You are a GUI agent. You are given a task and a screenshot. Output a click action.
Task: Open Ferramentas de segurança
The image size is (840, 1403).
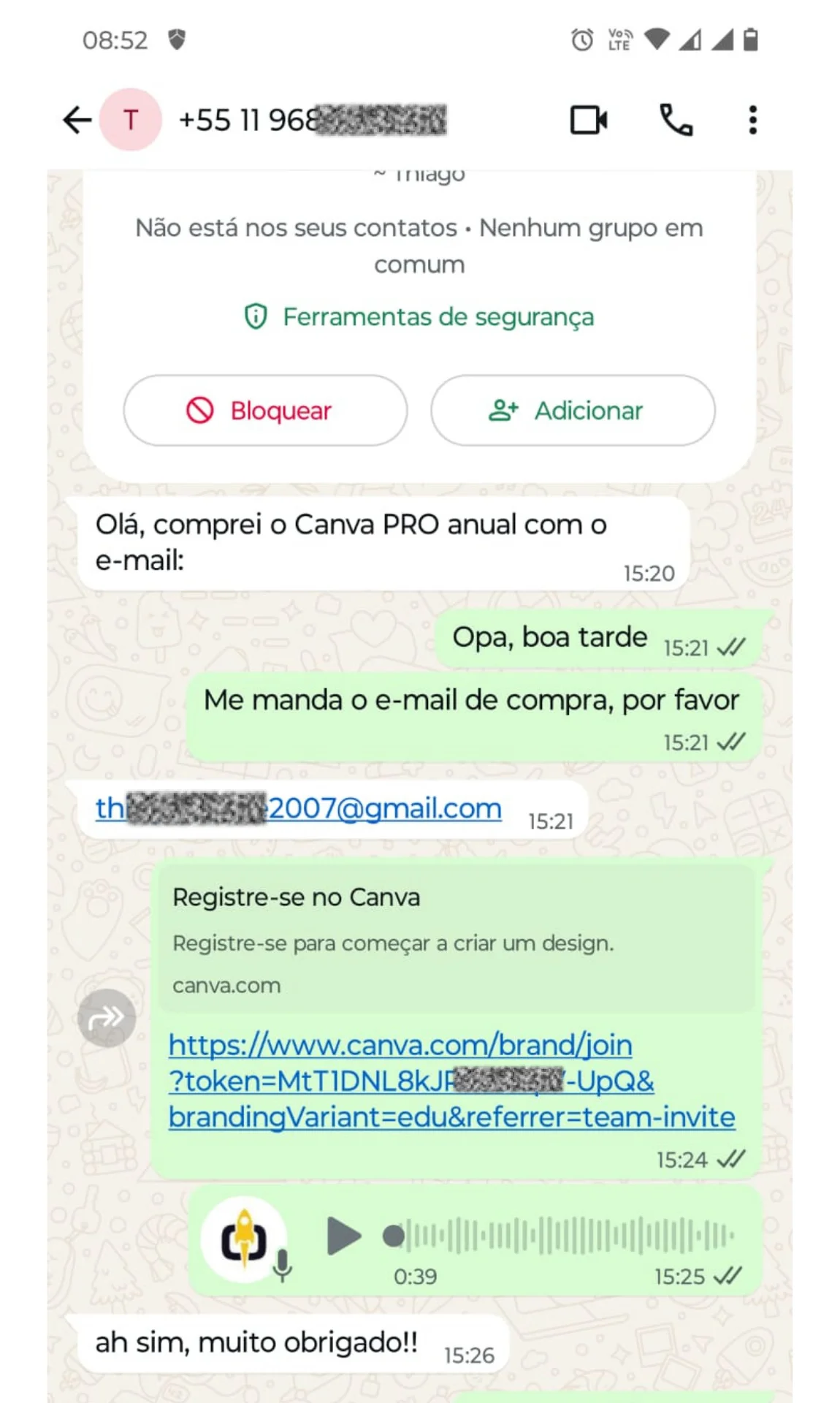pos(419,317)
